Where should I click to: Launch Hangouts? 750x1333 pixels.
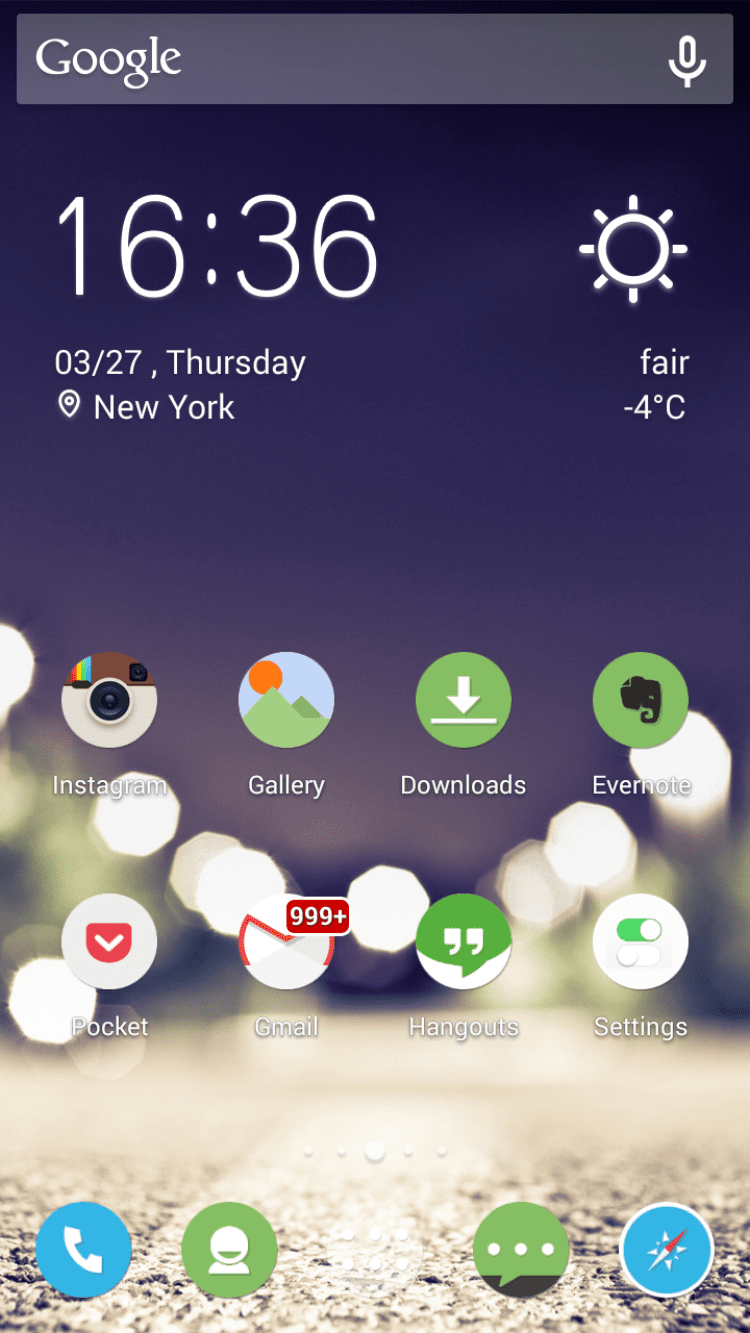[463, 941]
